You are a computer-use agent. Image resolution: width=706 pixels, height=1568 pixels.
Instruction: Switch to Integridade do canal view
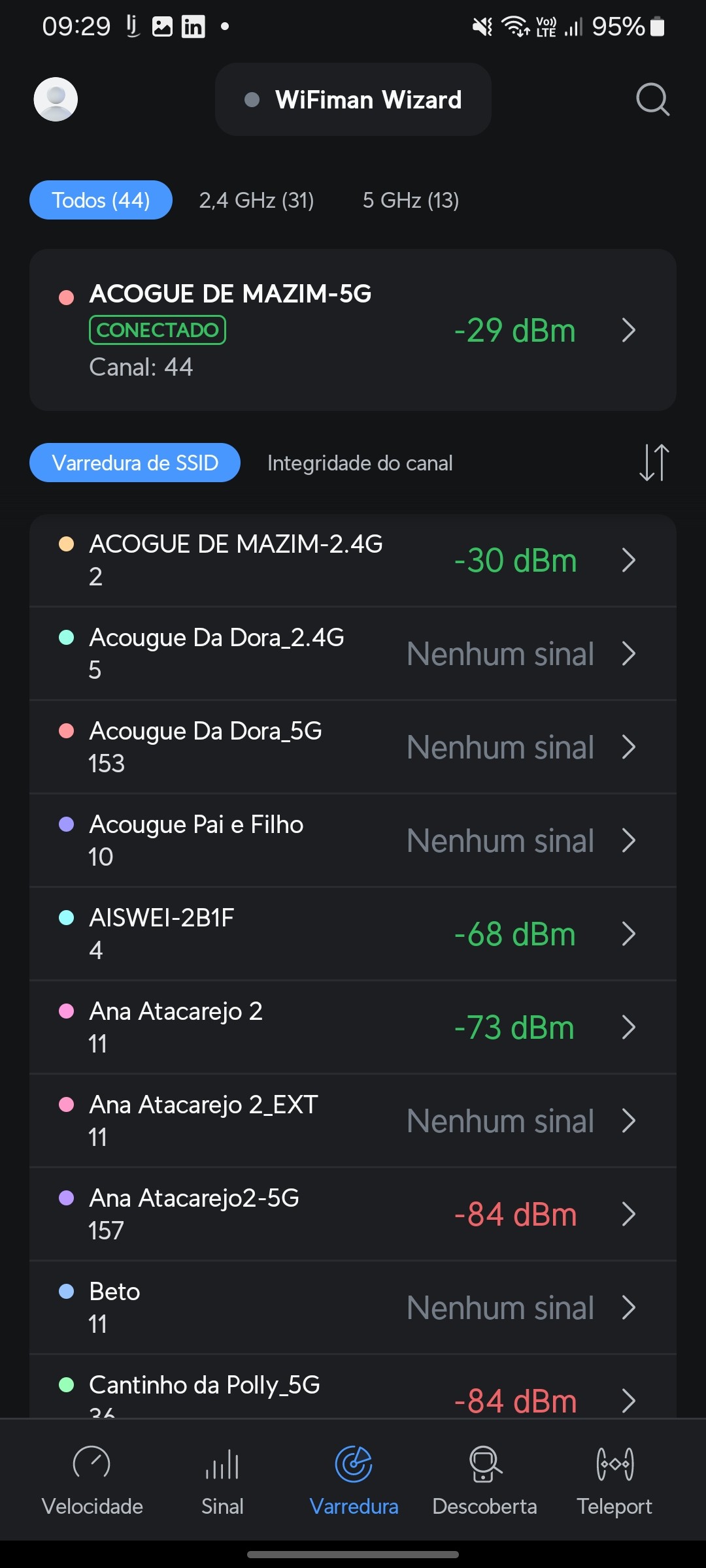click(360, 463)
